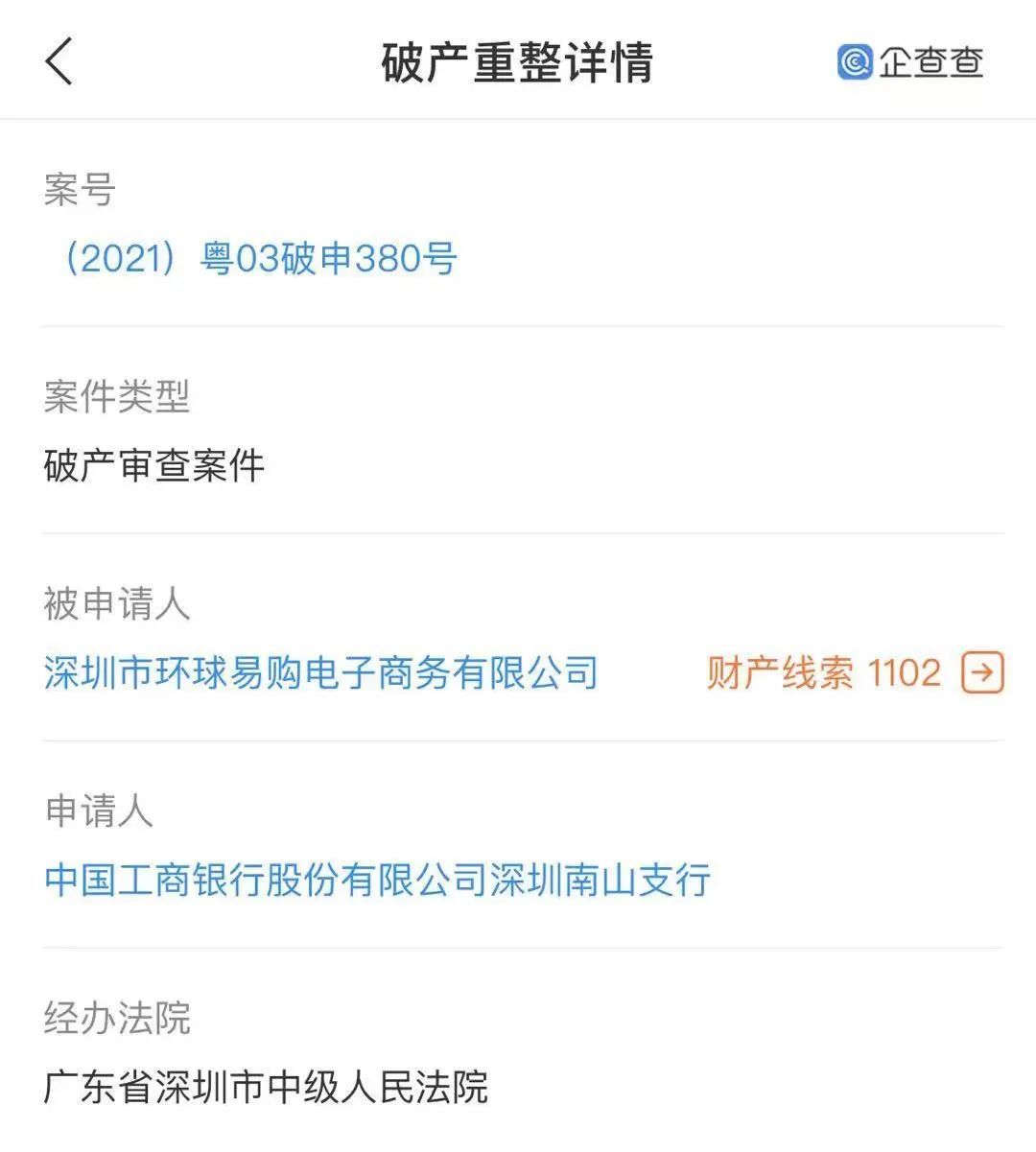The image size is (1036, 1152).
Task: Open 深圳市环球易购电子商务有限公司 company page
Action: pos(320,672)
